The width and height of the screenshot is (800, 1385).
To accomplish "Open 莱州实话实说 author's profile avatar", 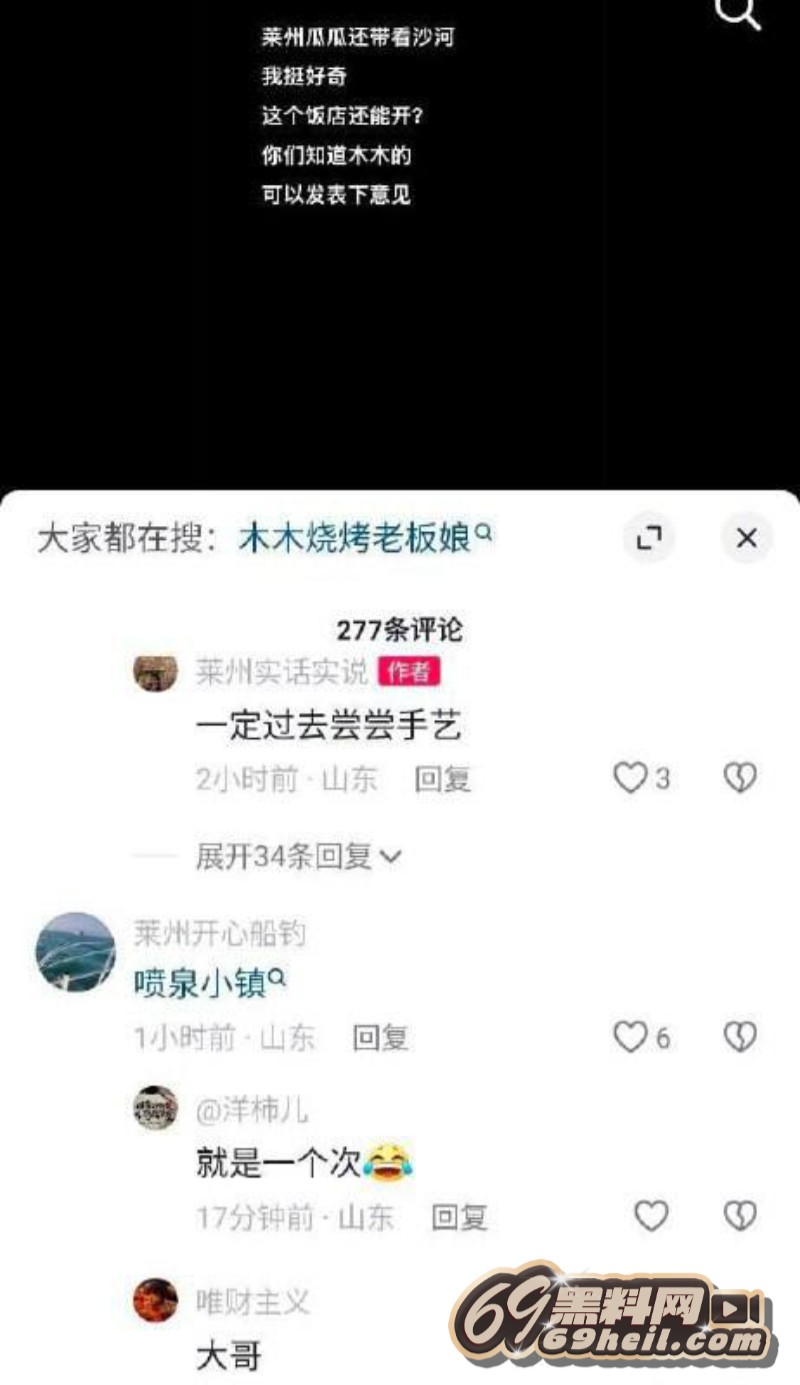I will (155, 672).
